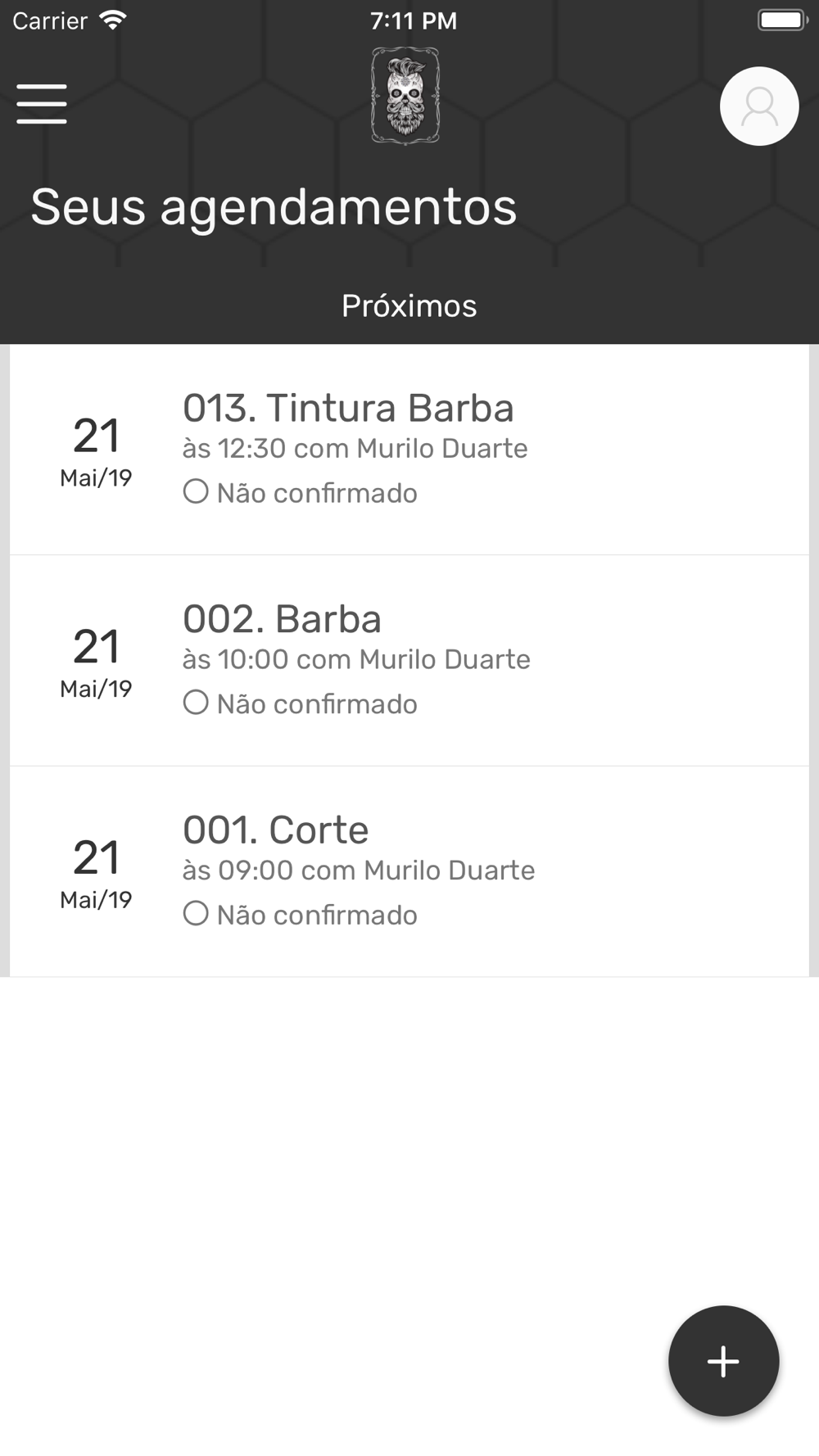Open the 002. Barba appointment
The width and height of the screenshot is (819, 1456).
coord(409,661)
